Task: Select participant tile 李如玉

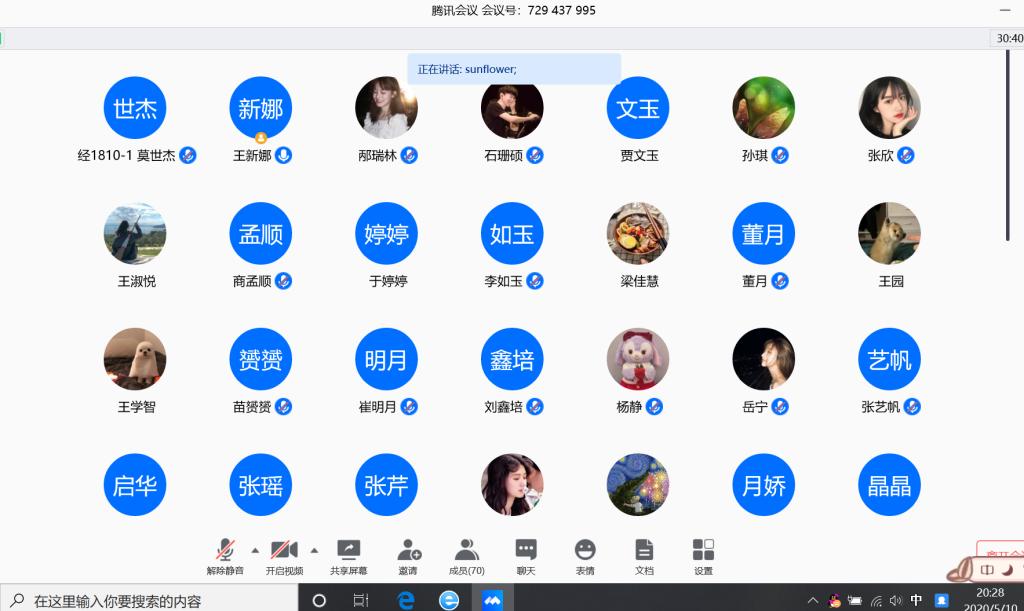Action: pos(512,234)
